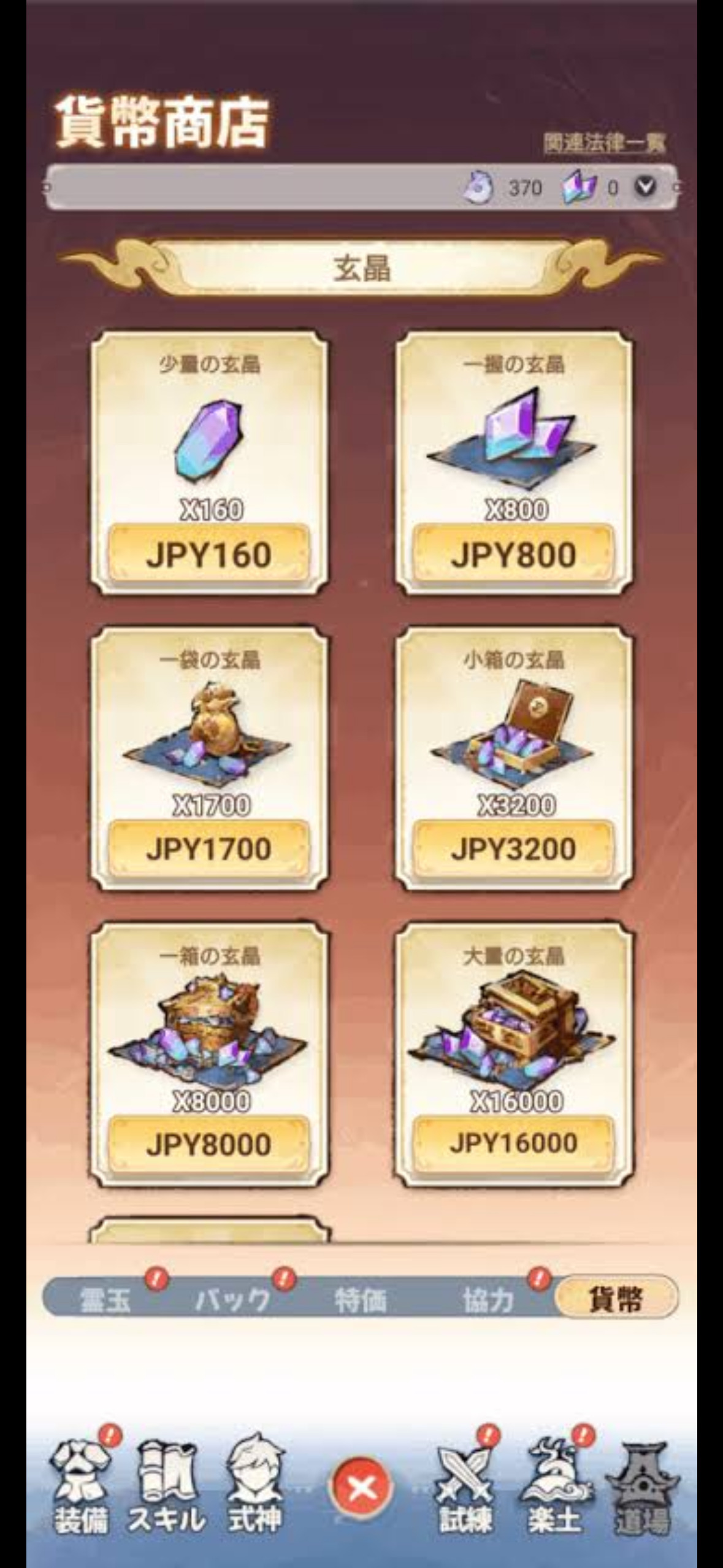Purchase 小箱の玄晶 for JPY3200

pyautogui.click(x=513, y=849)
